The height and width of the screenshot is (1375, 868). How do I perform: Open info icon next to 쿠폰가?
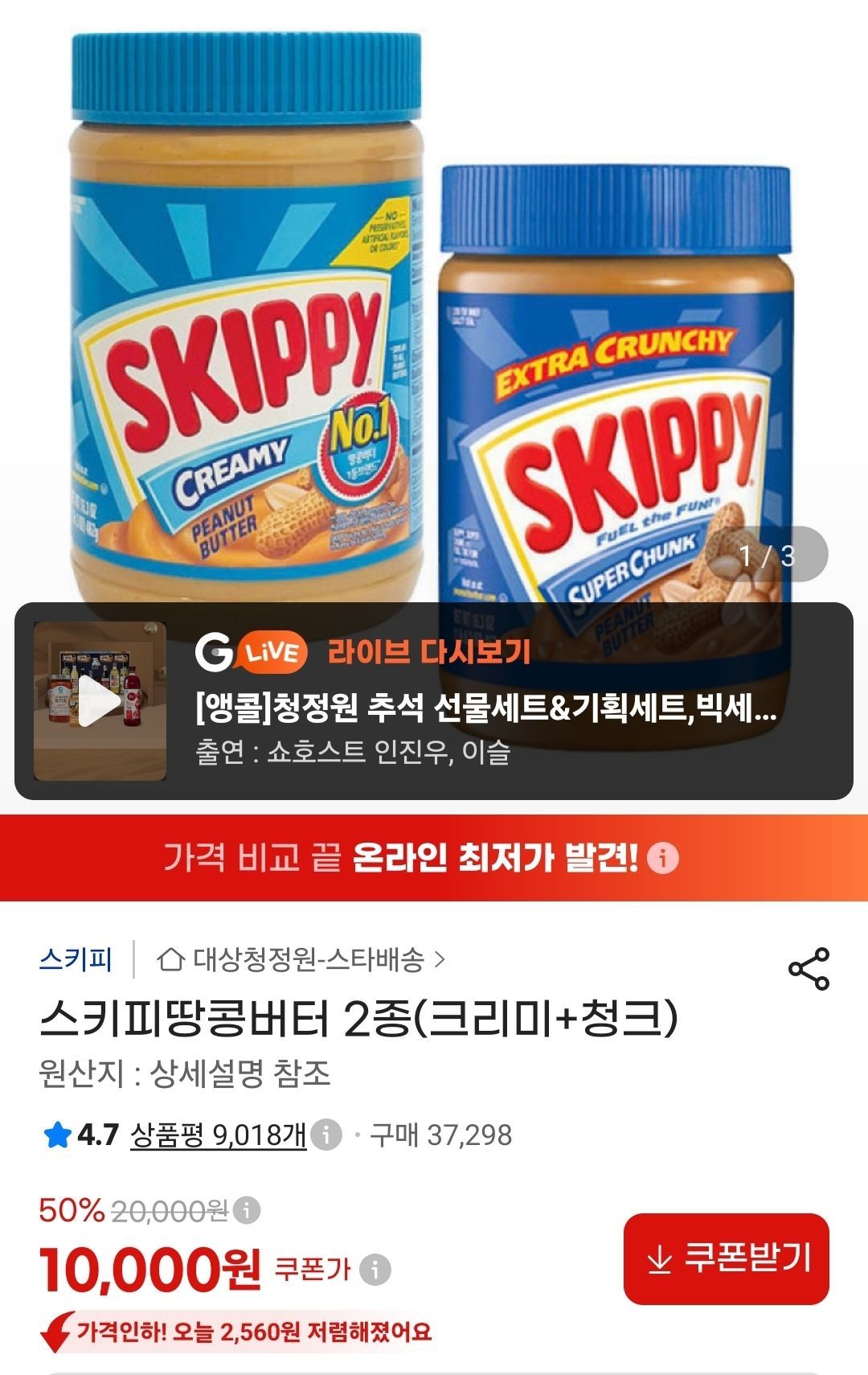pyautogui.click(x=375, y=1270)
